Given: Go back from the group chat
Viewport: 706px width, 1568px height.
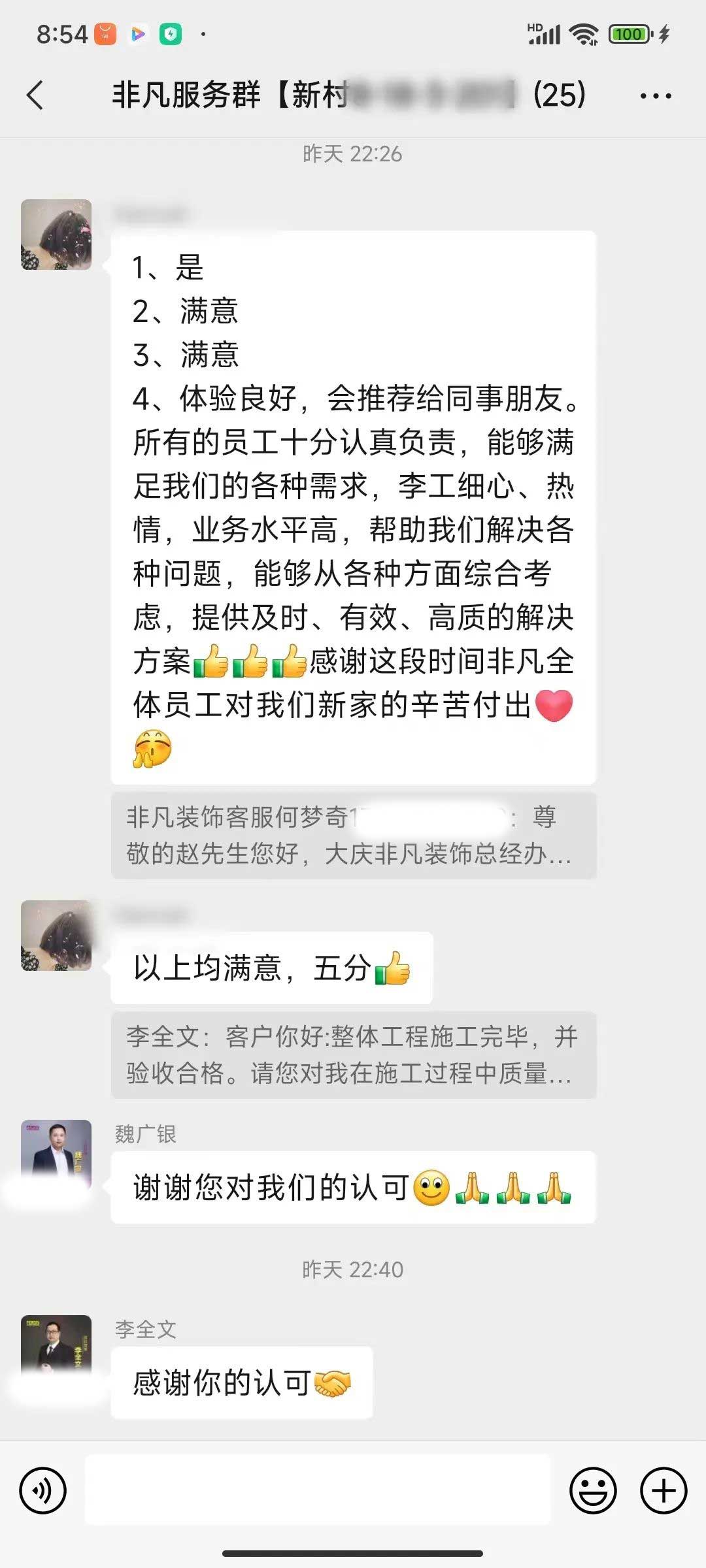Looking at the screenshot, I should 36,95.
